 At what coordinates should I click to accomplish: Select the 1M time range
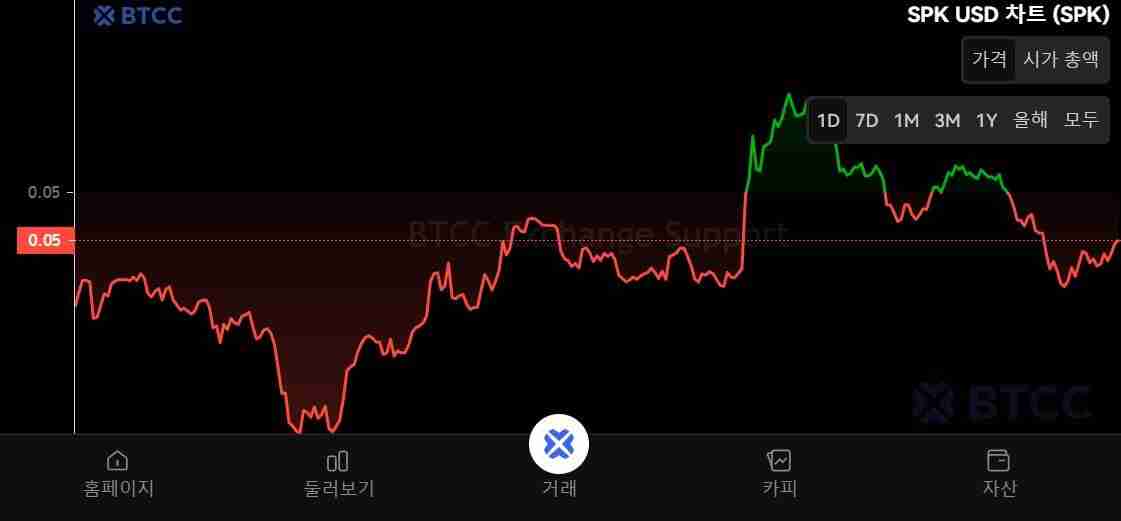click(x=906, y=121)
